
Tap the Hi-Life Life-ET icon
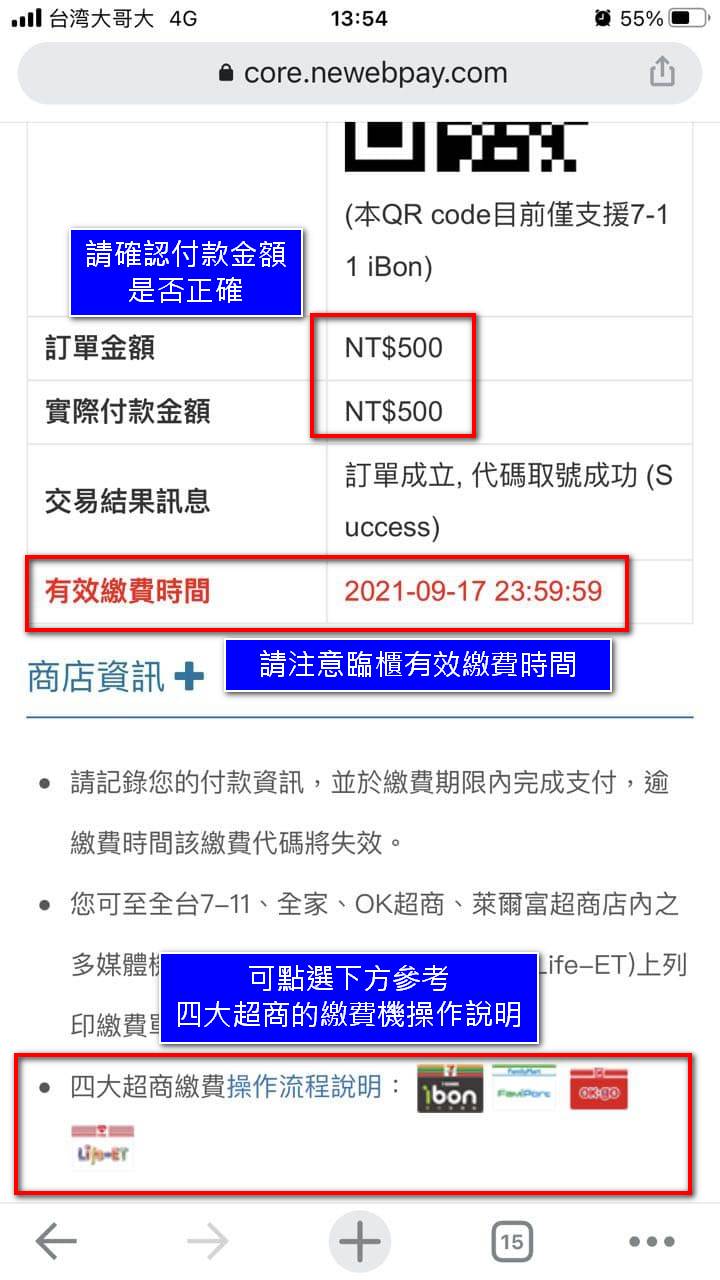(103, 1145)
